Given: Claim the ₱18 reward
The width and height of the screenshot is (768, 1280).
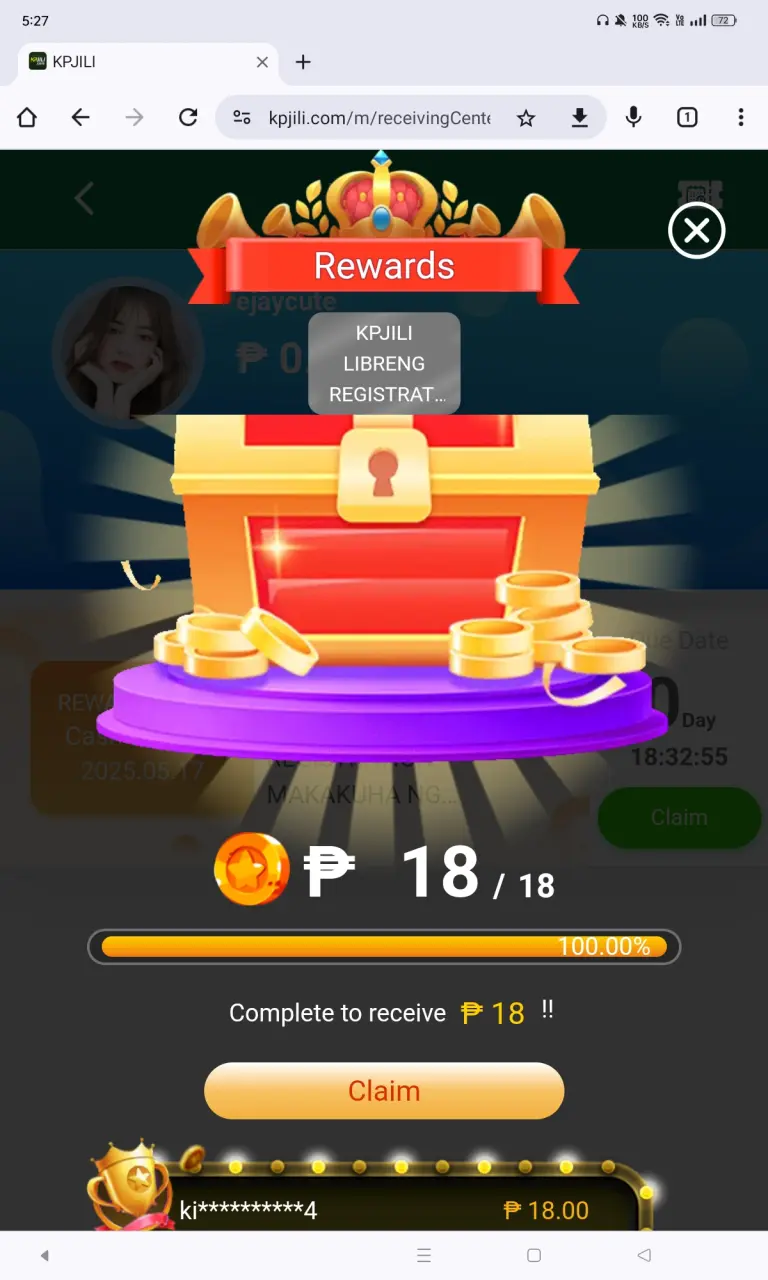Looking at the screenshot, I should tap(384, 1091).
